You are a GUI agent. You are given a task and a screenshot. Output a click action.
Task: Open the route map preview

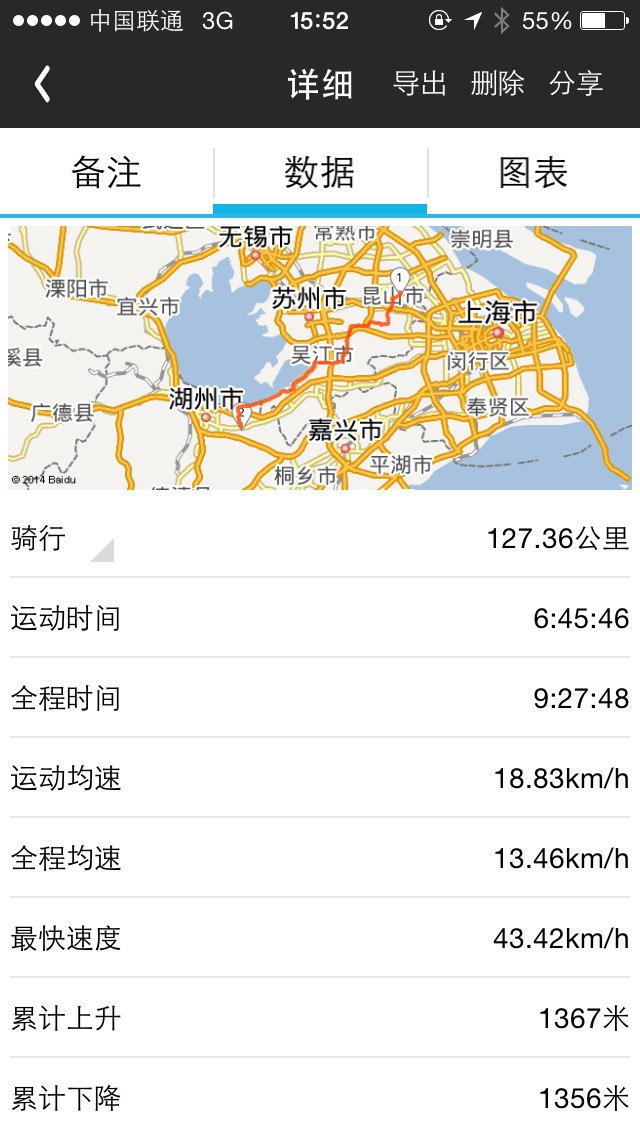(320, 358)
